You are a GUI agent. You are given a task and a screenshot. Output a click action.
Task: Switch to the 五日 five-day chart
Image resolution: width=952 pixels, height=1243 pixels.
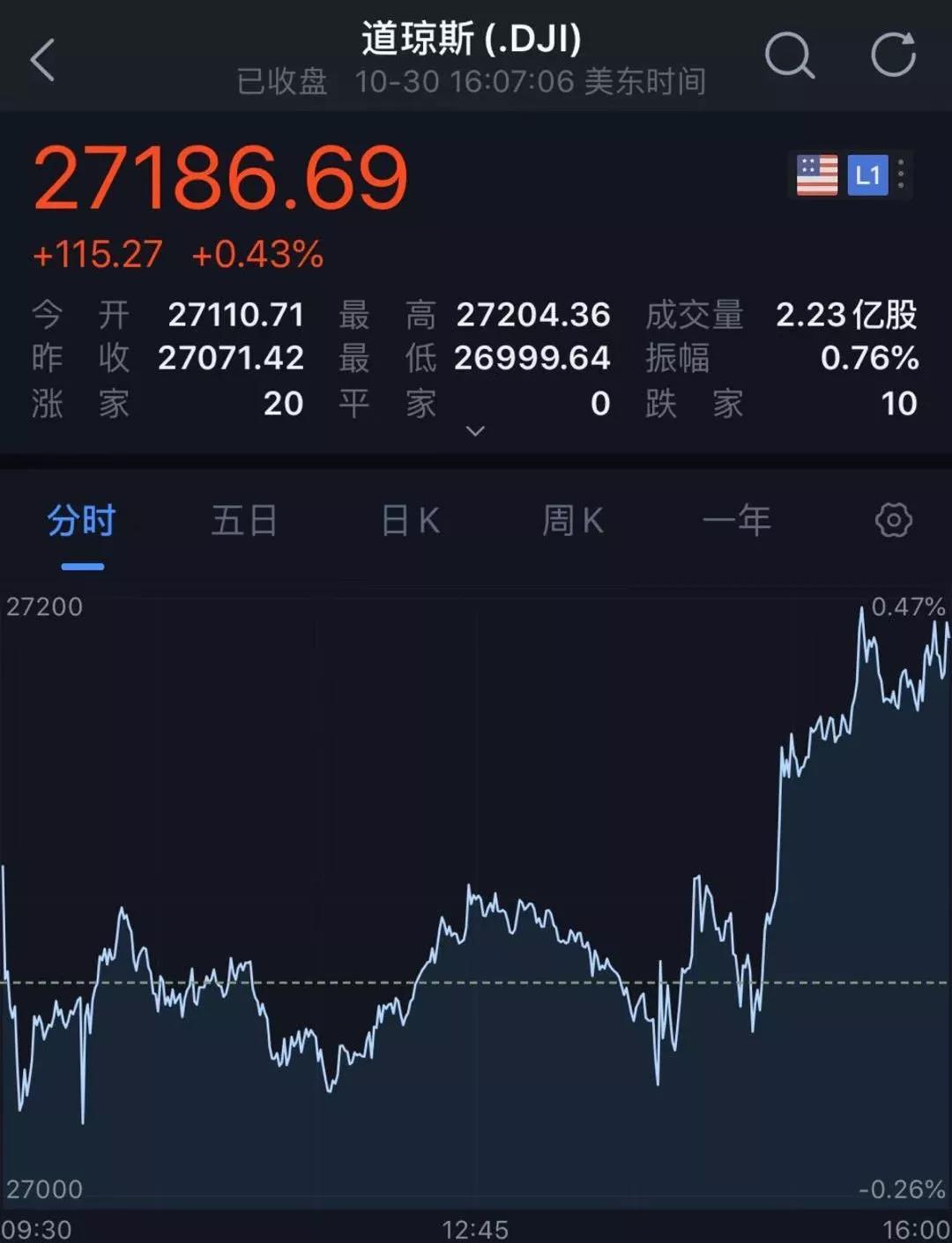point(244,521)
